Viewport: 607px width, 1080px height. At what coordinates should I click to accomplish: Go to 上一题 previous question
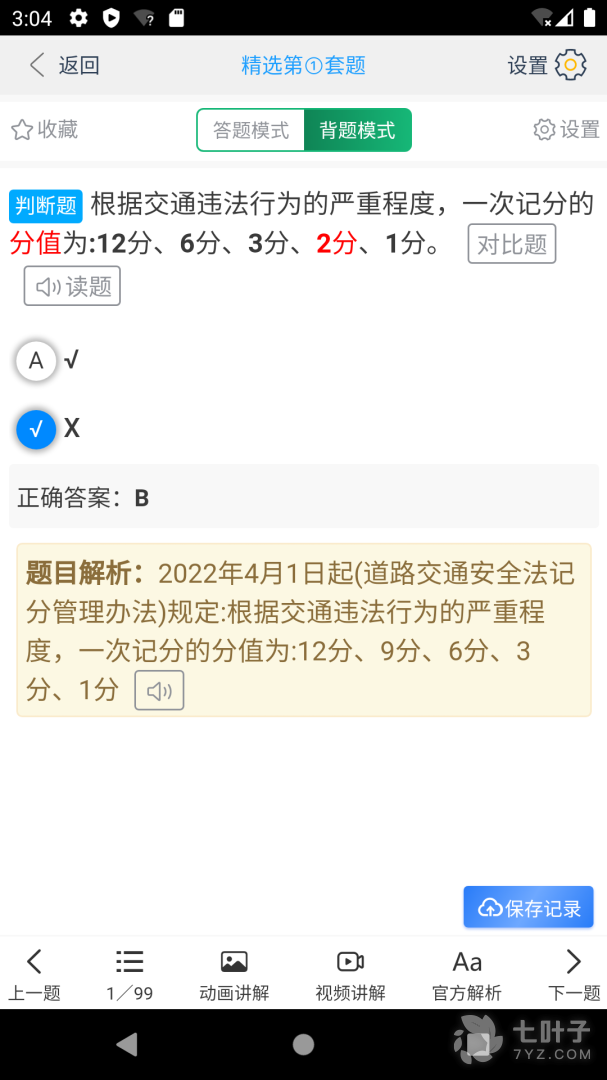click(34, 975)
